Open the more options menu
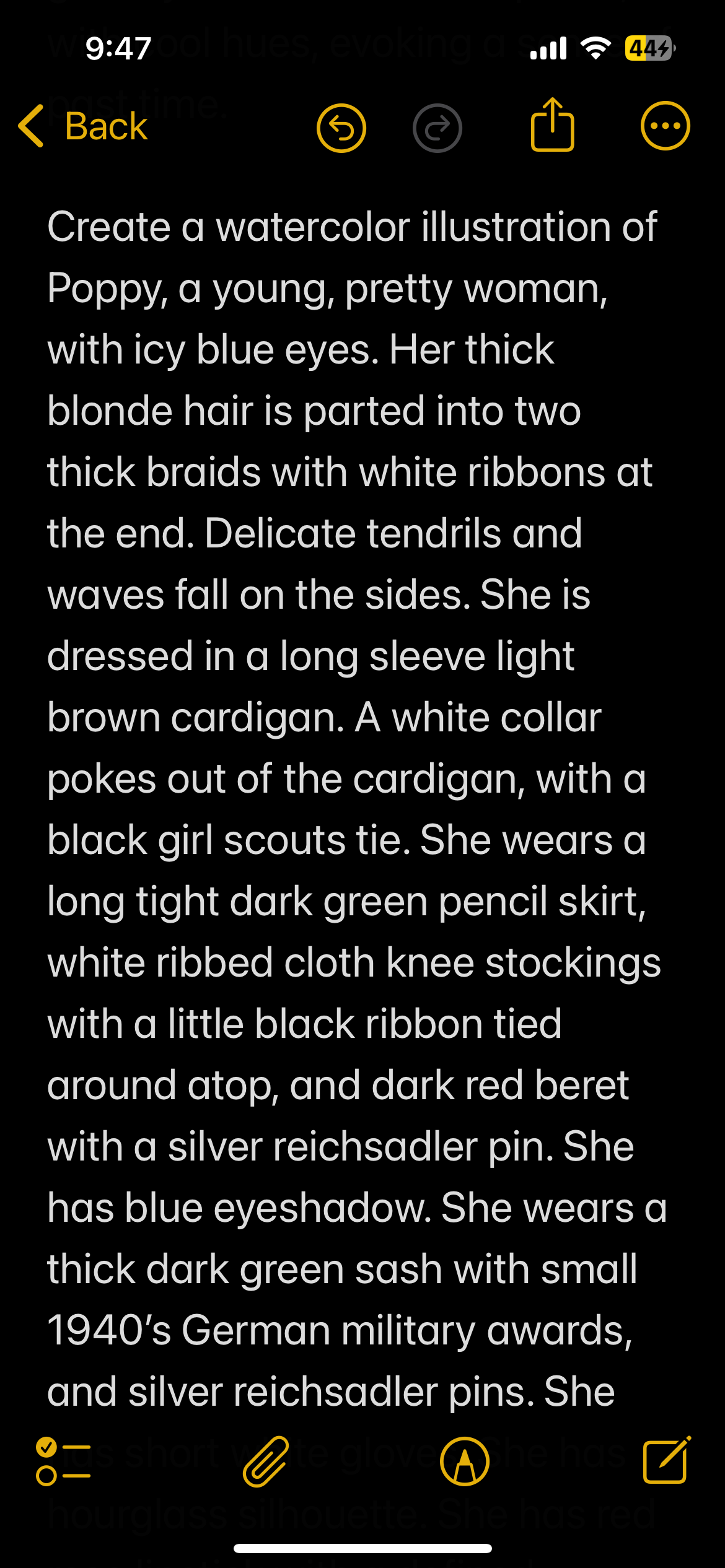Image resolution: width=725 pixels, height=1568 pixels. click(665, 126)
